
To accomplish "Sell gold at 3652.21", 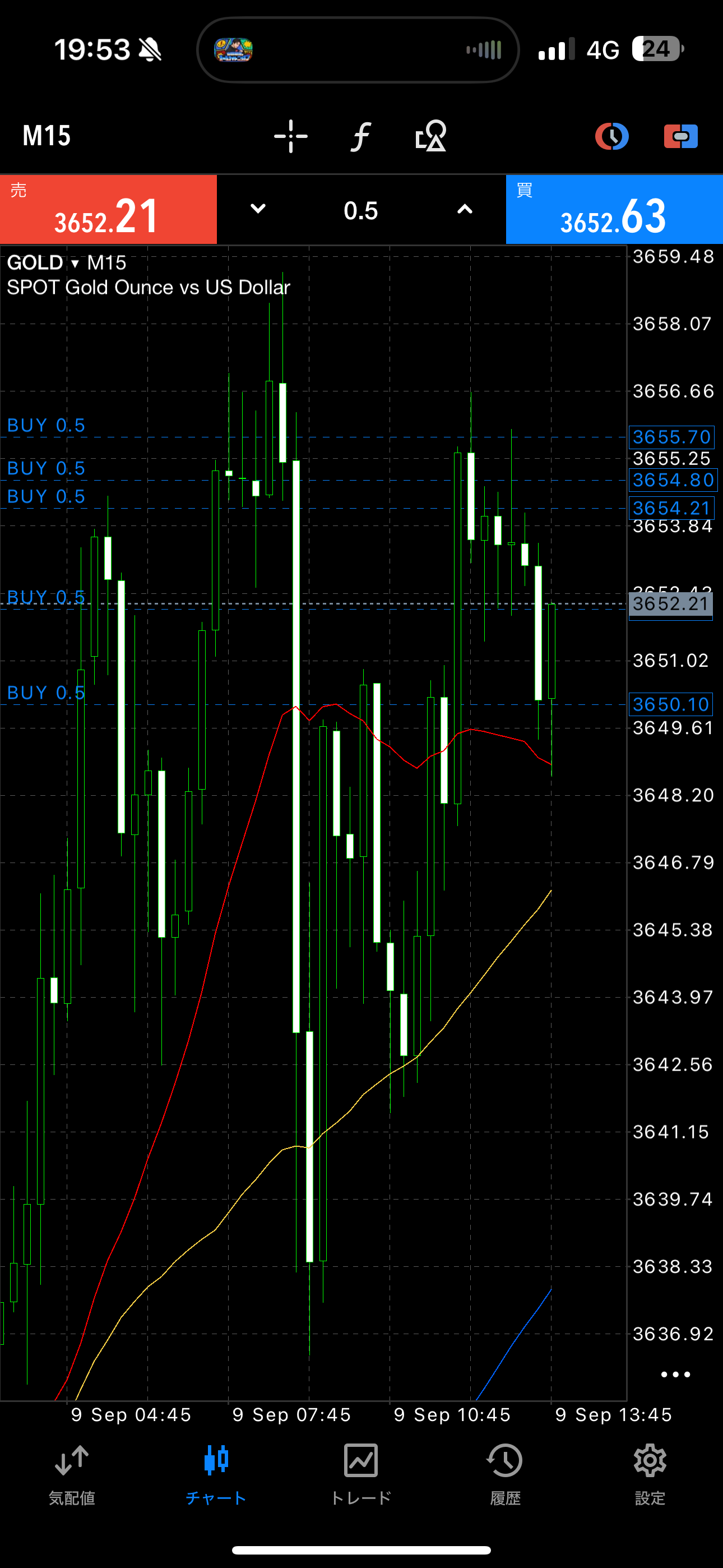I will 108,209.
